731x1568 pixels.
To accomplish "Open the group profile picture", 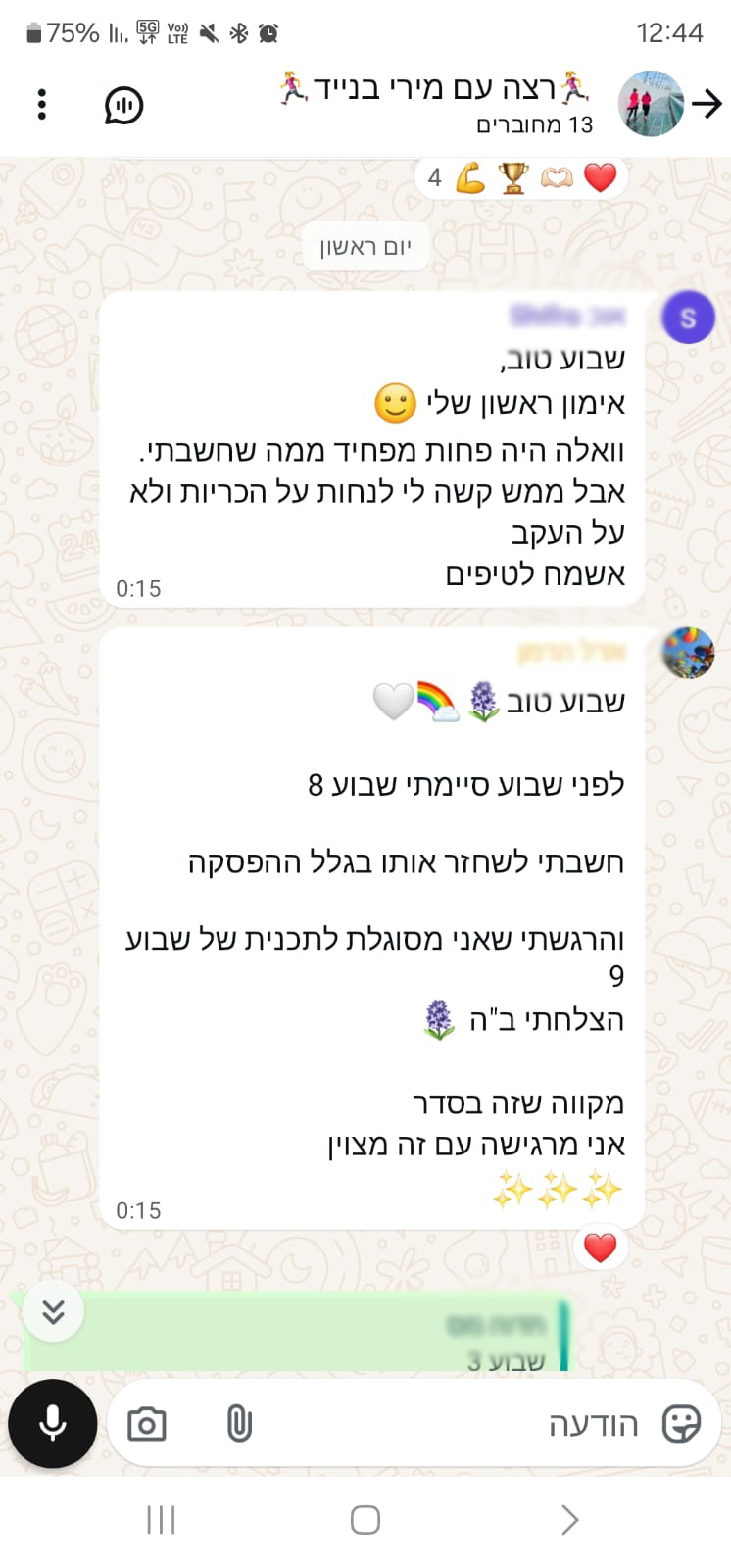I will [650, 104].
